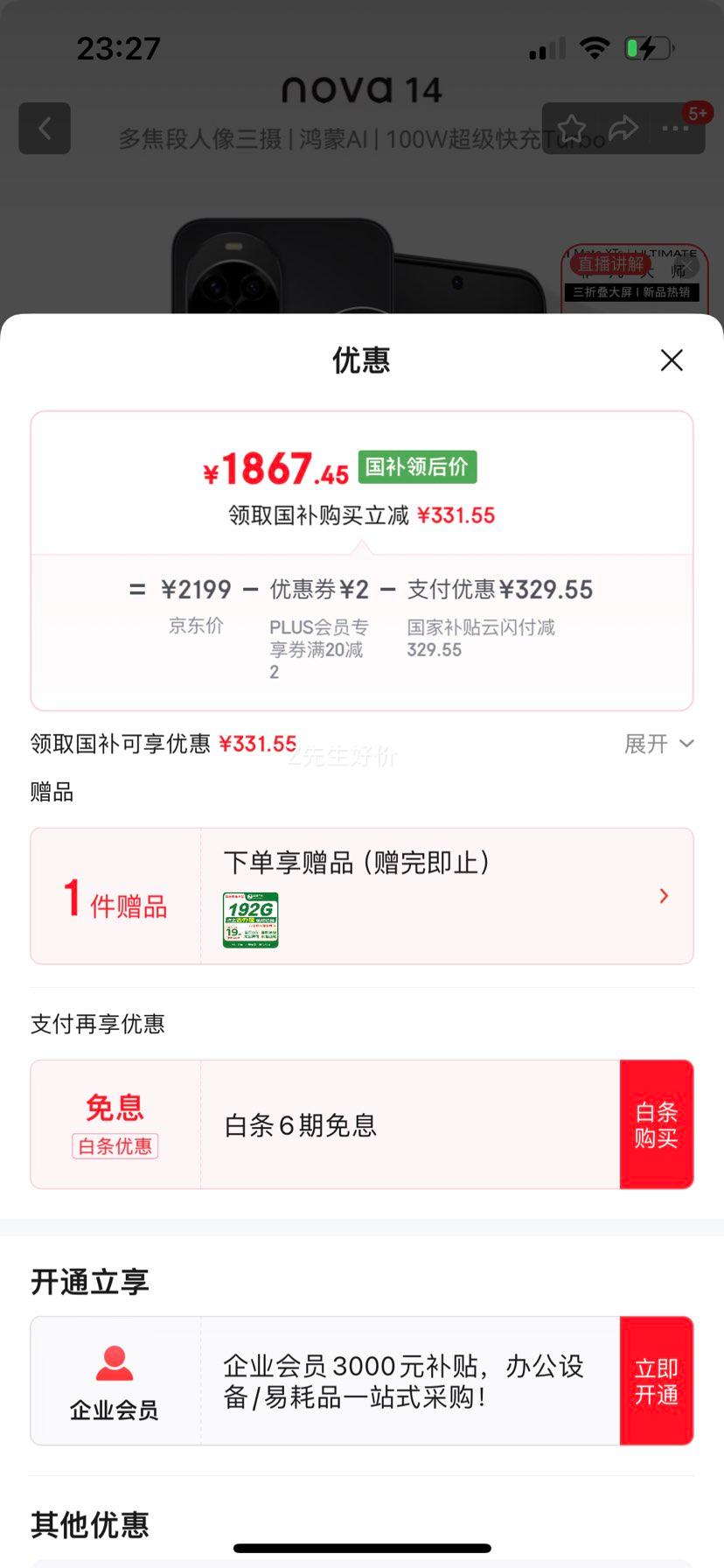
Task: Tap 白条购买 to buy with Baitiao
Action: coord(656,1124)
